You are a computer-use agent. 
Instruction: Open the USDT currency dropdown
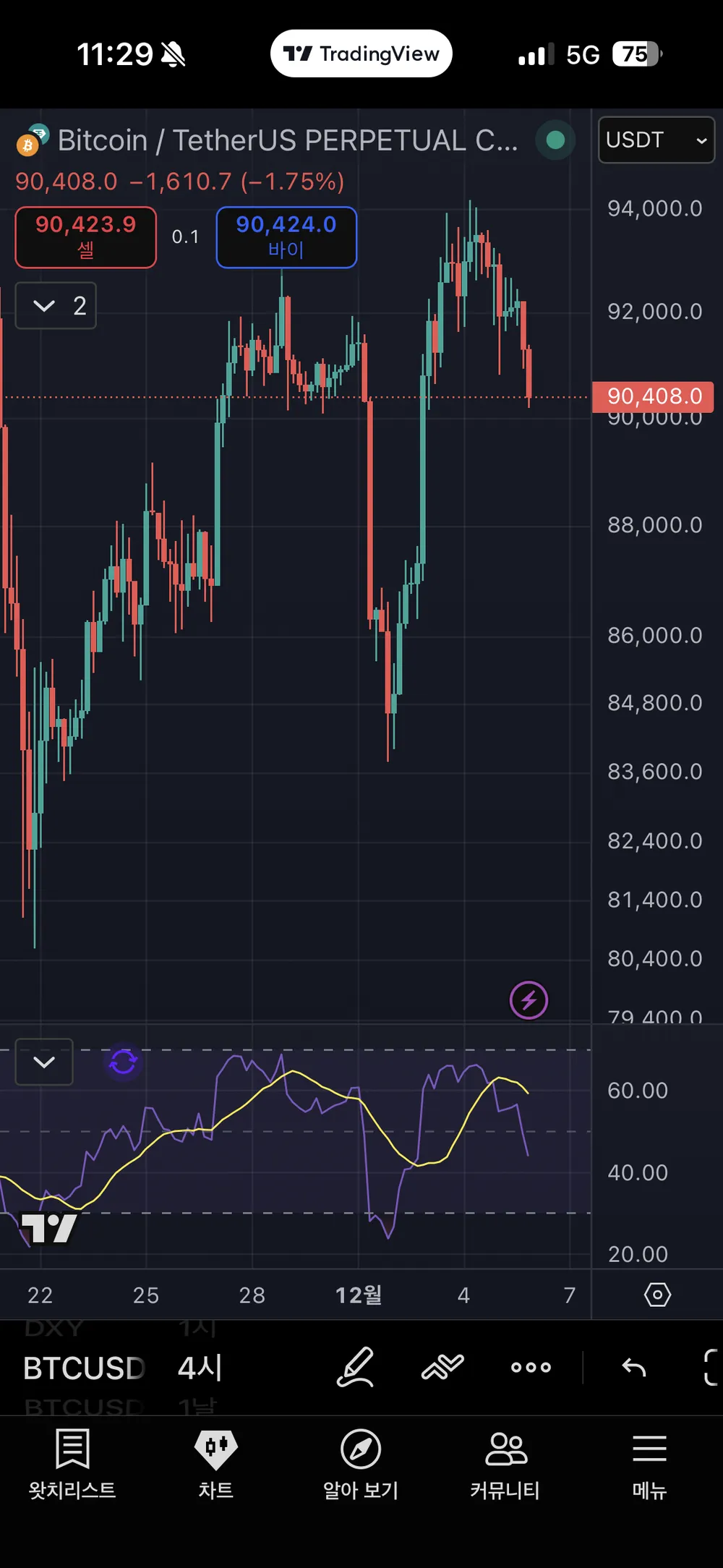(656, 140)
